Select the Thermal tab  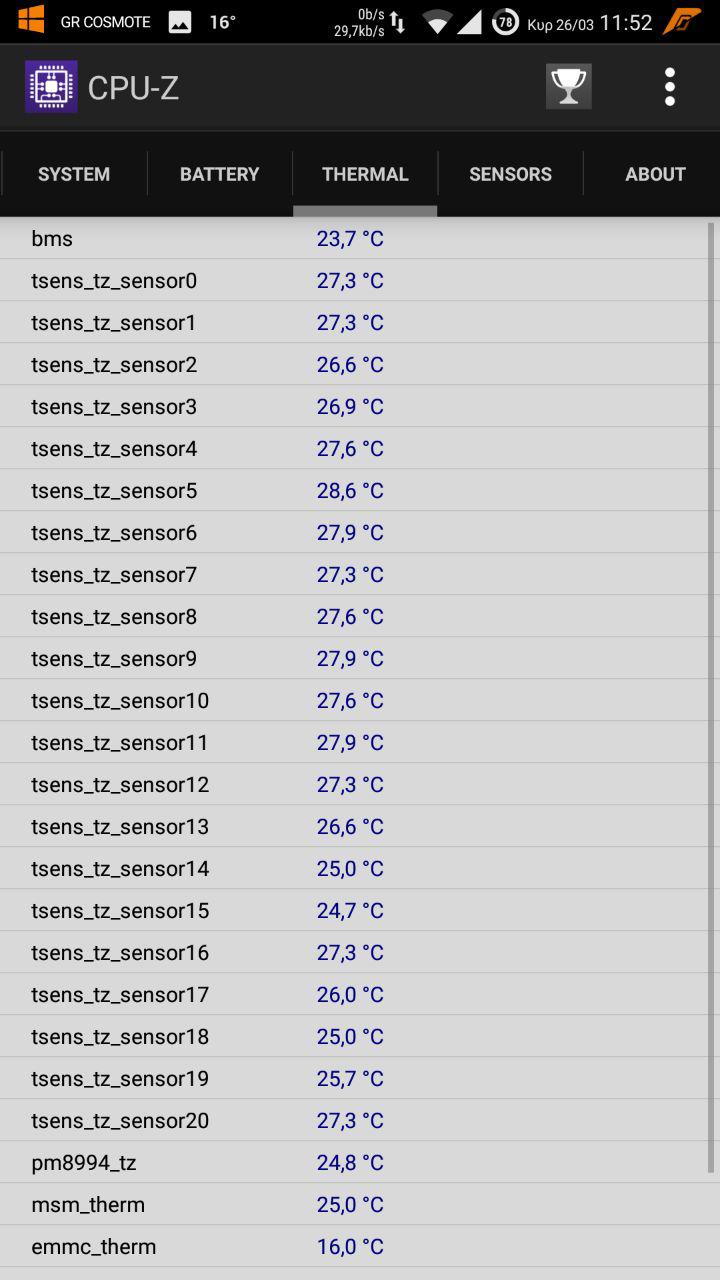click(365, 174)
